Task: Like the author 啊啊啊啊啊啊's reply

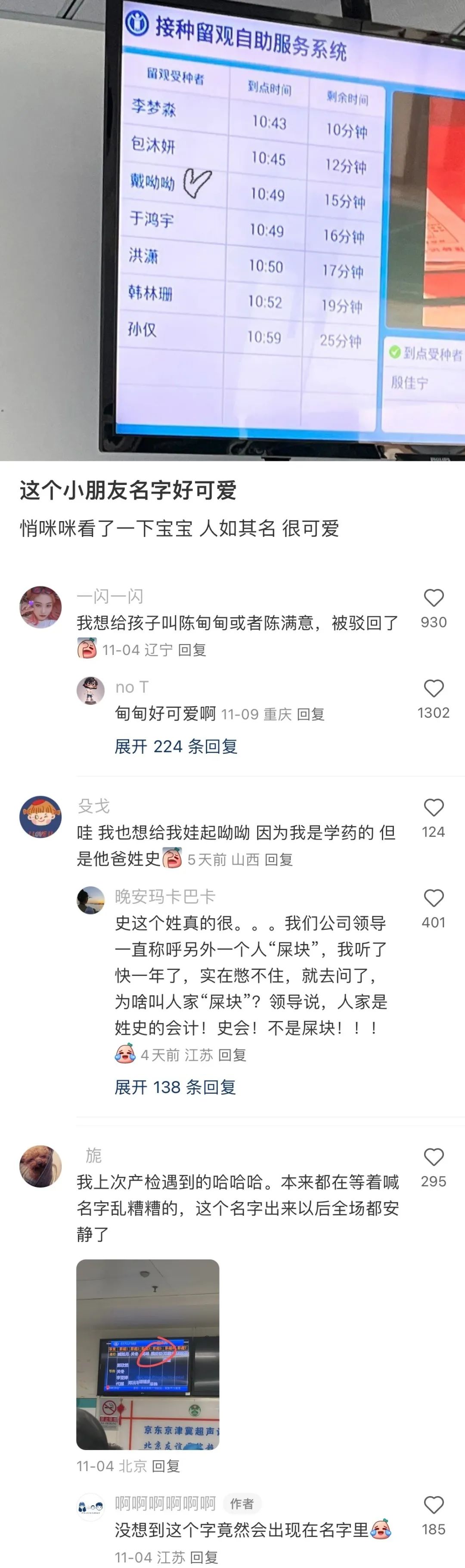Action: click(433, 1505)
